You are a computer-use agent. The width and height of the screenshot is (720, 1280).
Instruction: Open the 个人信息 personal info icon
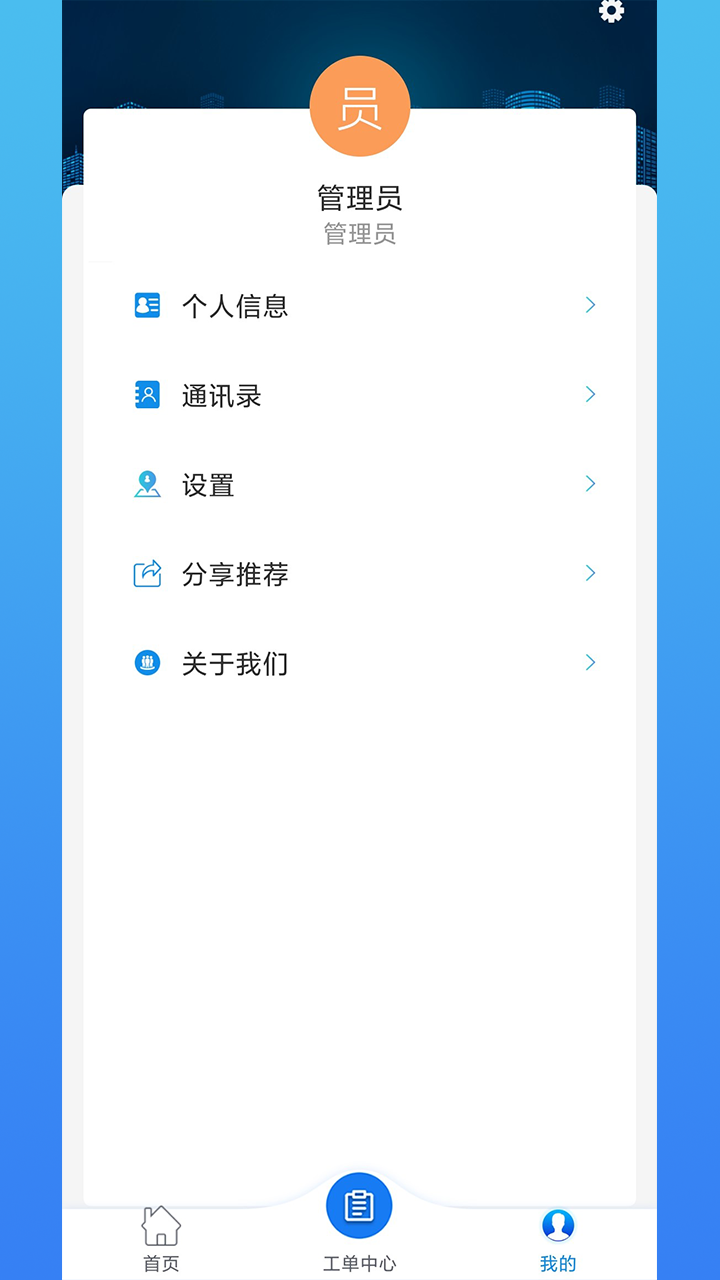pyautogui.click(x=147, y=305)
